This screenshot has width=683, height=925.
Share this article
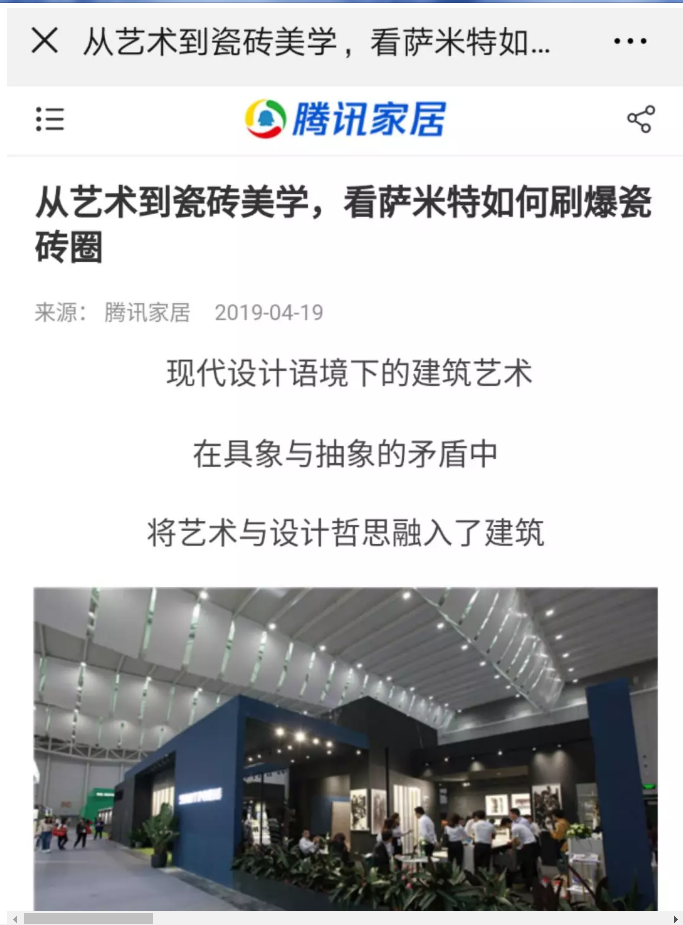click(x=640, y=119)
